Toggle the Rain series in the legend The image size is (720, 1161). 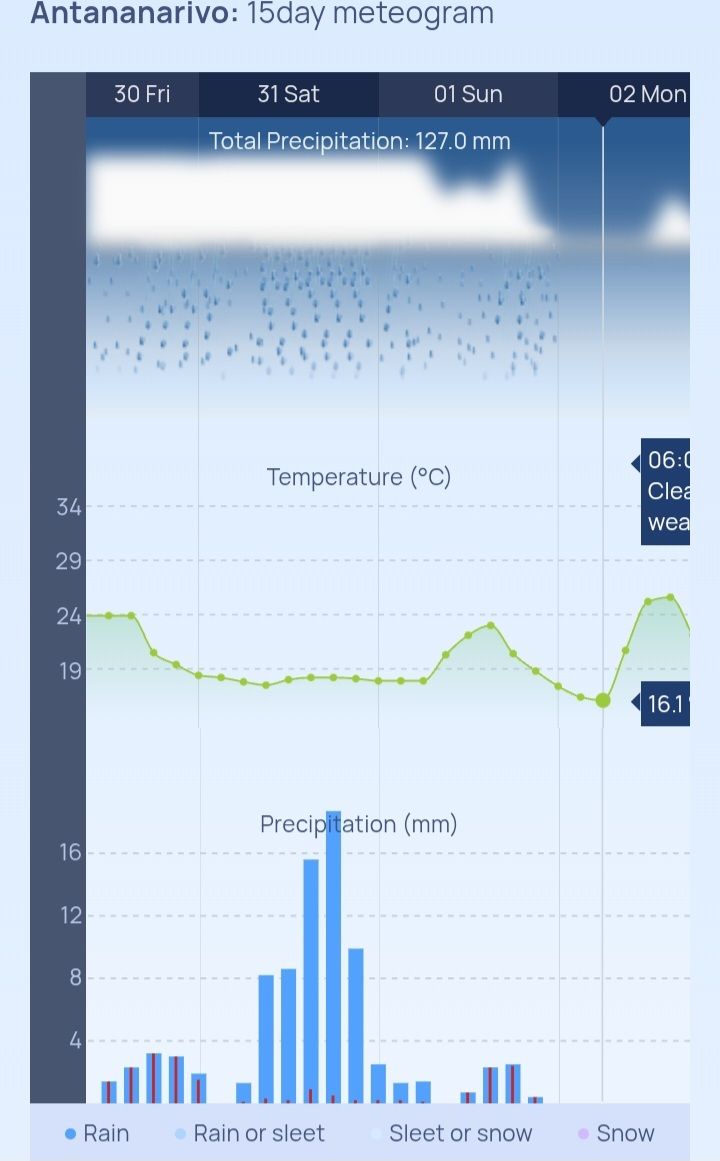point(96,1133)
